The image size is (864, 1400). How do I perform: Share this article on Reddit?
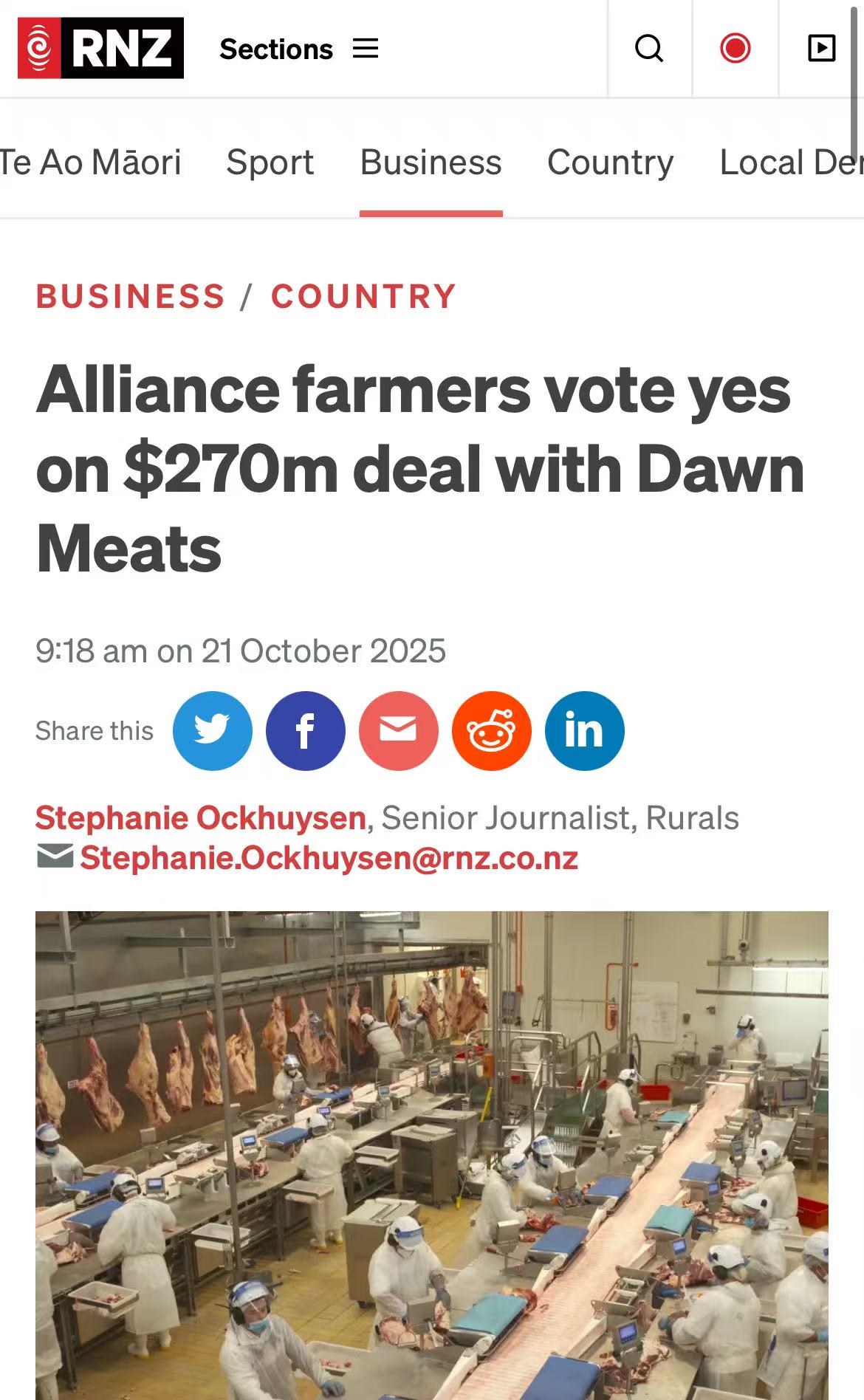pyautogui.click(x=491, y=731)
